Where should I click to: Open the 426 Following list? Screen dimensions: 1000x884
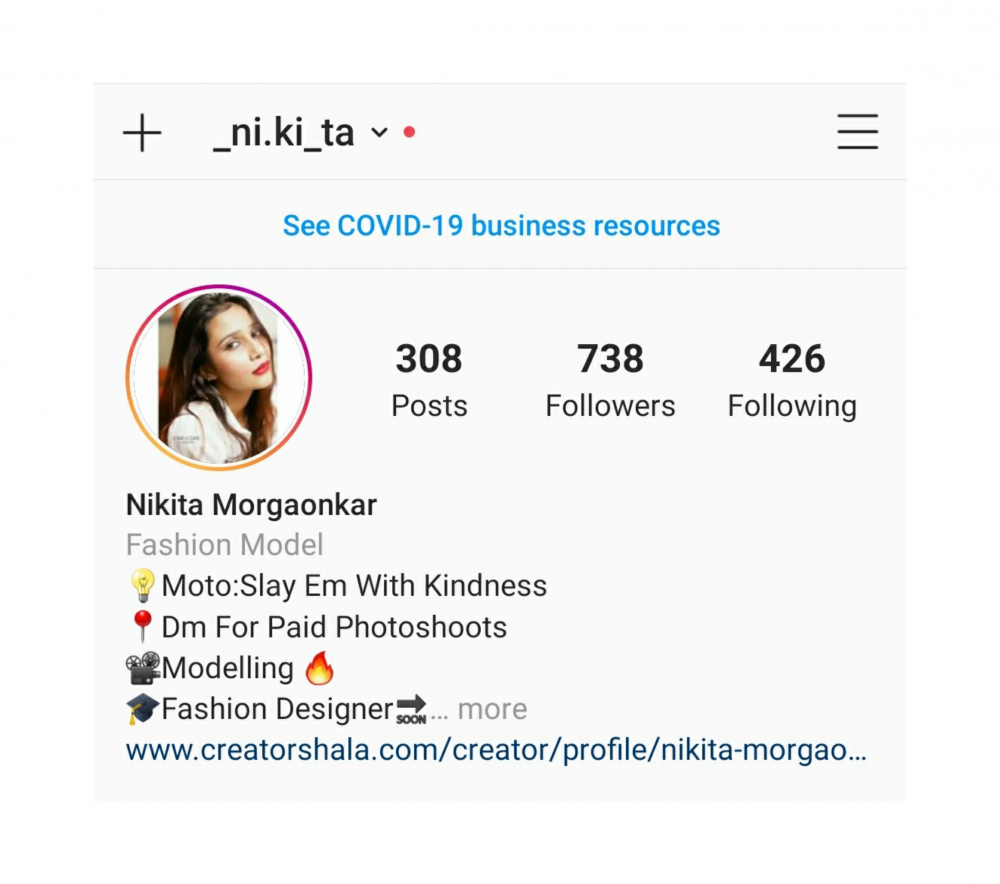pyautogui.click(x=791, y=380)
